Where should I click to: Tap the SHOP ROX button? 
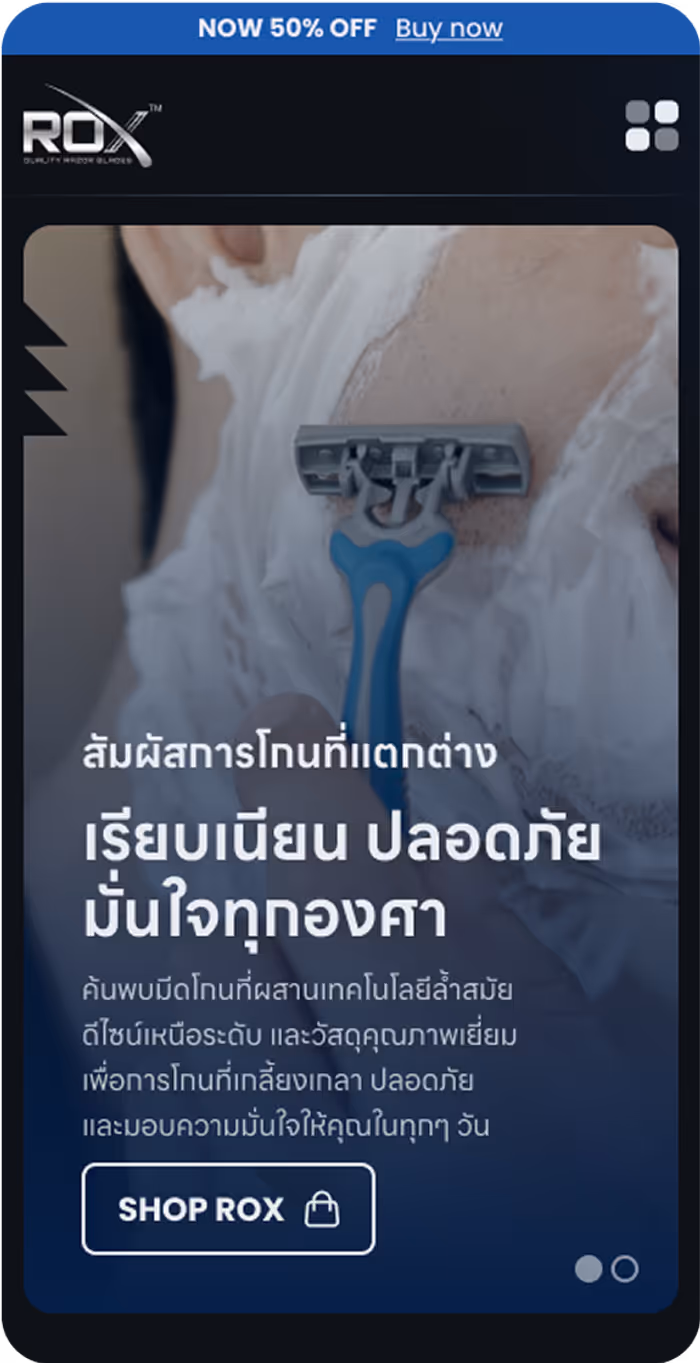click(228, 1209)
